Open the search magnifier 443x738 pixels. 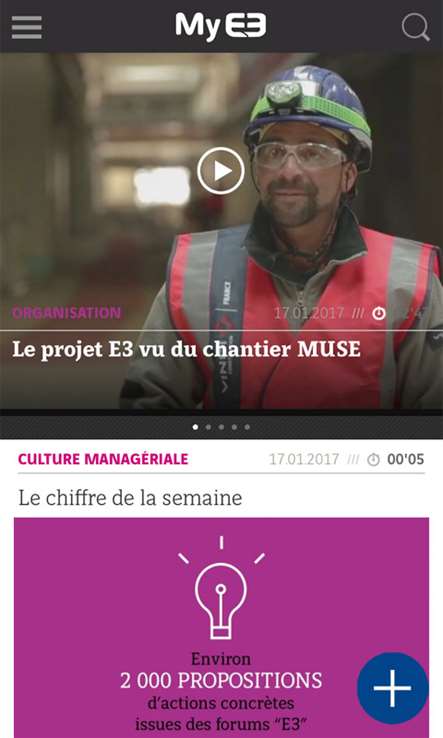[415, 27]
